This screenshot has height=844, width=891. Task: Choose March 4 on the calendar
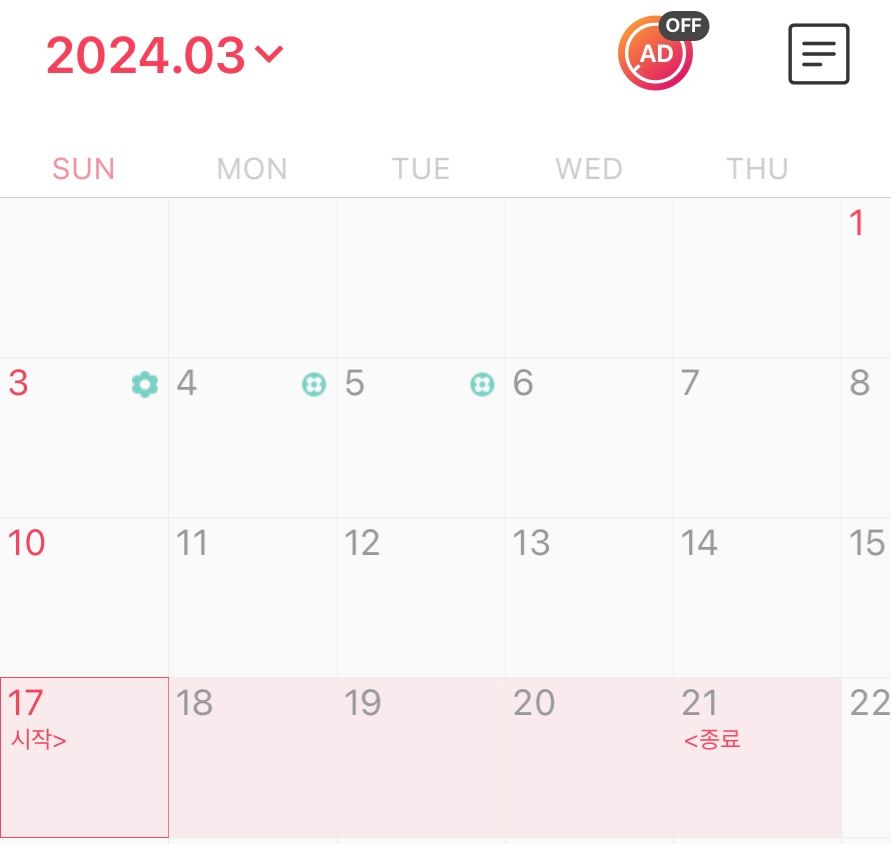[x=253, y=437]
